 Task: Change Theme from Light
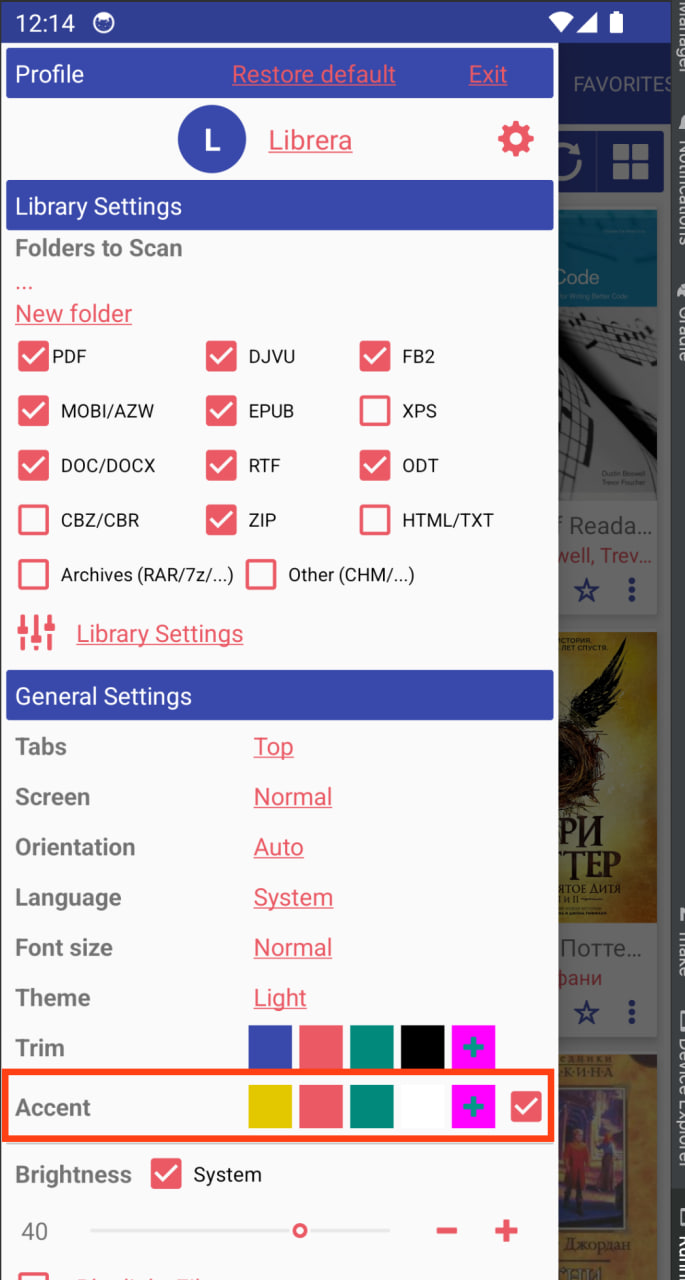point(280,998)
